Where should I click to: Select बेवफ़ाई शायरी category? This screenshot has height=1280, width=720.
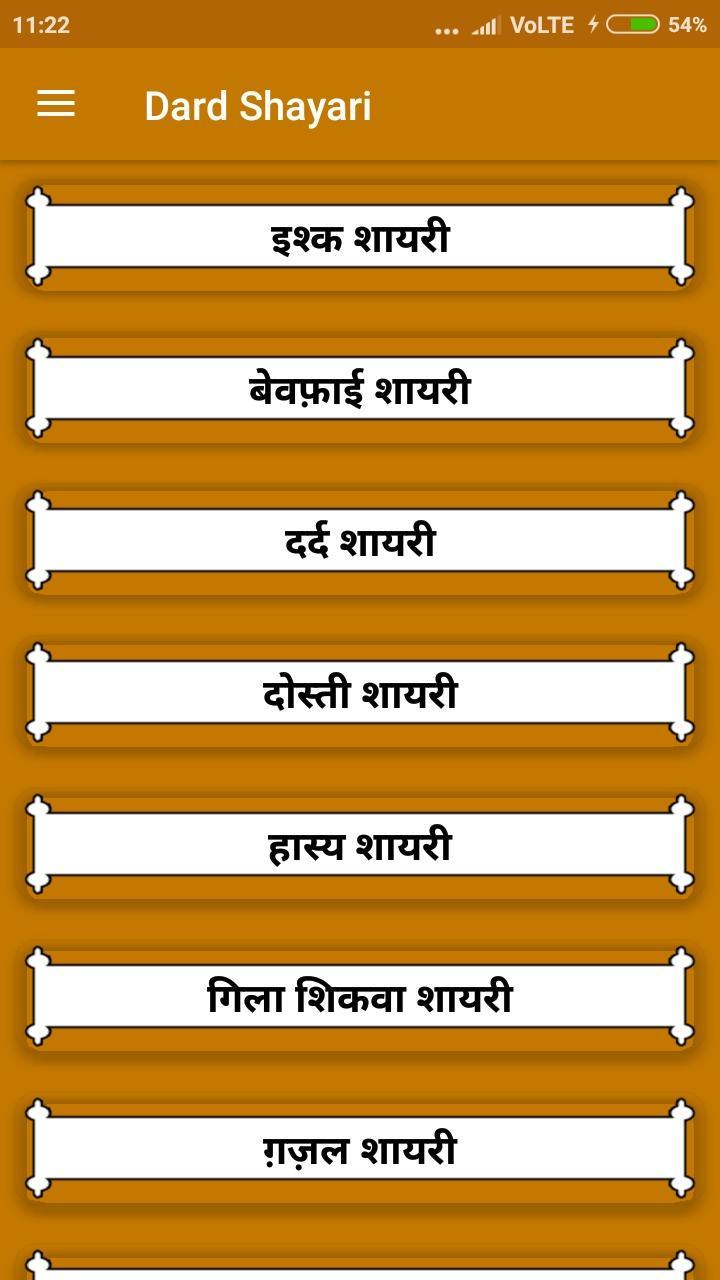[x=360, y=390]
